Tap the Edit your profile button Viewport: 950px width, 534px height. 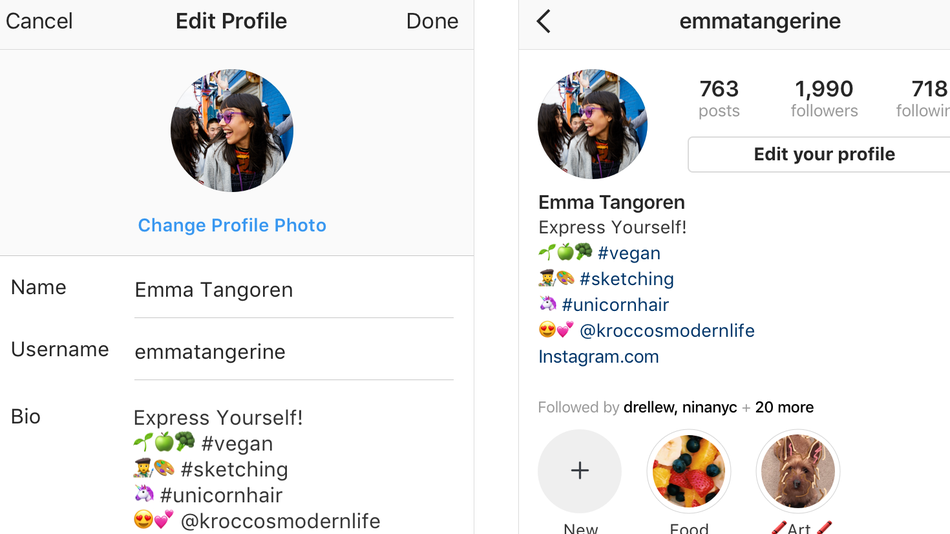pyautogui.click(x=823, y=154)
